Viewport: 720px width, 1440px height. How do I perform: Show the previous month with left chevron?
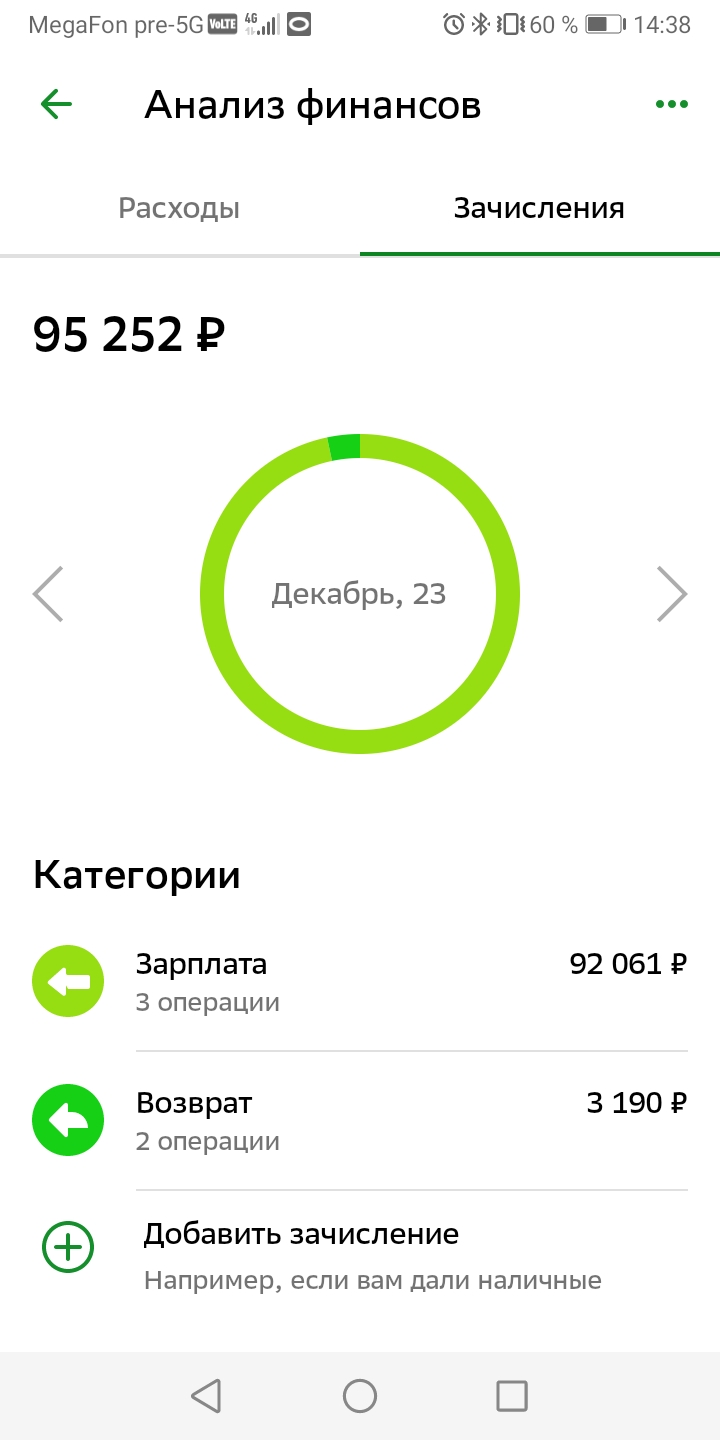[48, 594]
